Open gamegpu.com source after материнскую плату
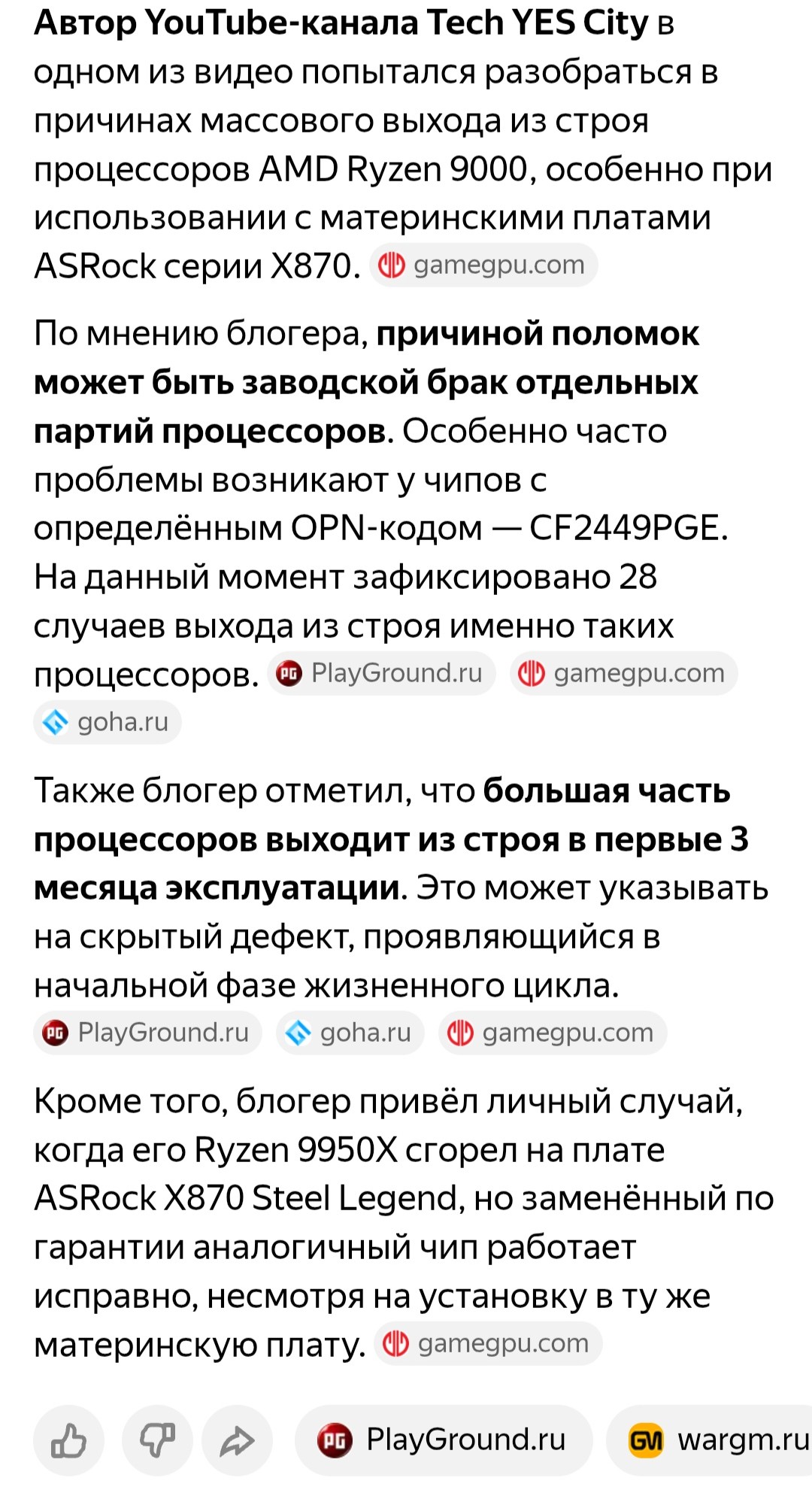 488,1343
